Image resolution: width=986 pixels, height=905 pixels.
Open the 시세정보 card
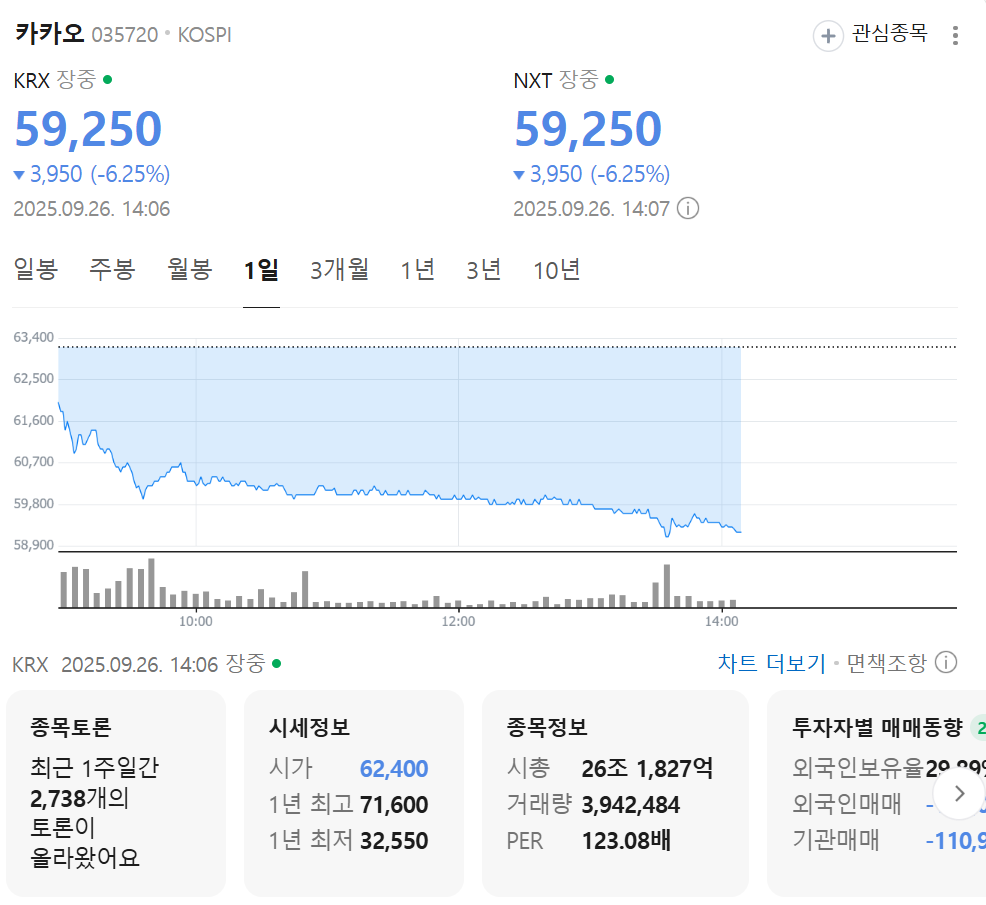tap(353, 792)
